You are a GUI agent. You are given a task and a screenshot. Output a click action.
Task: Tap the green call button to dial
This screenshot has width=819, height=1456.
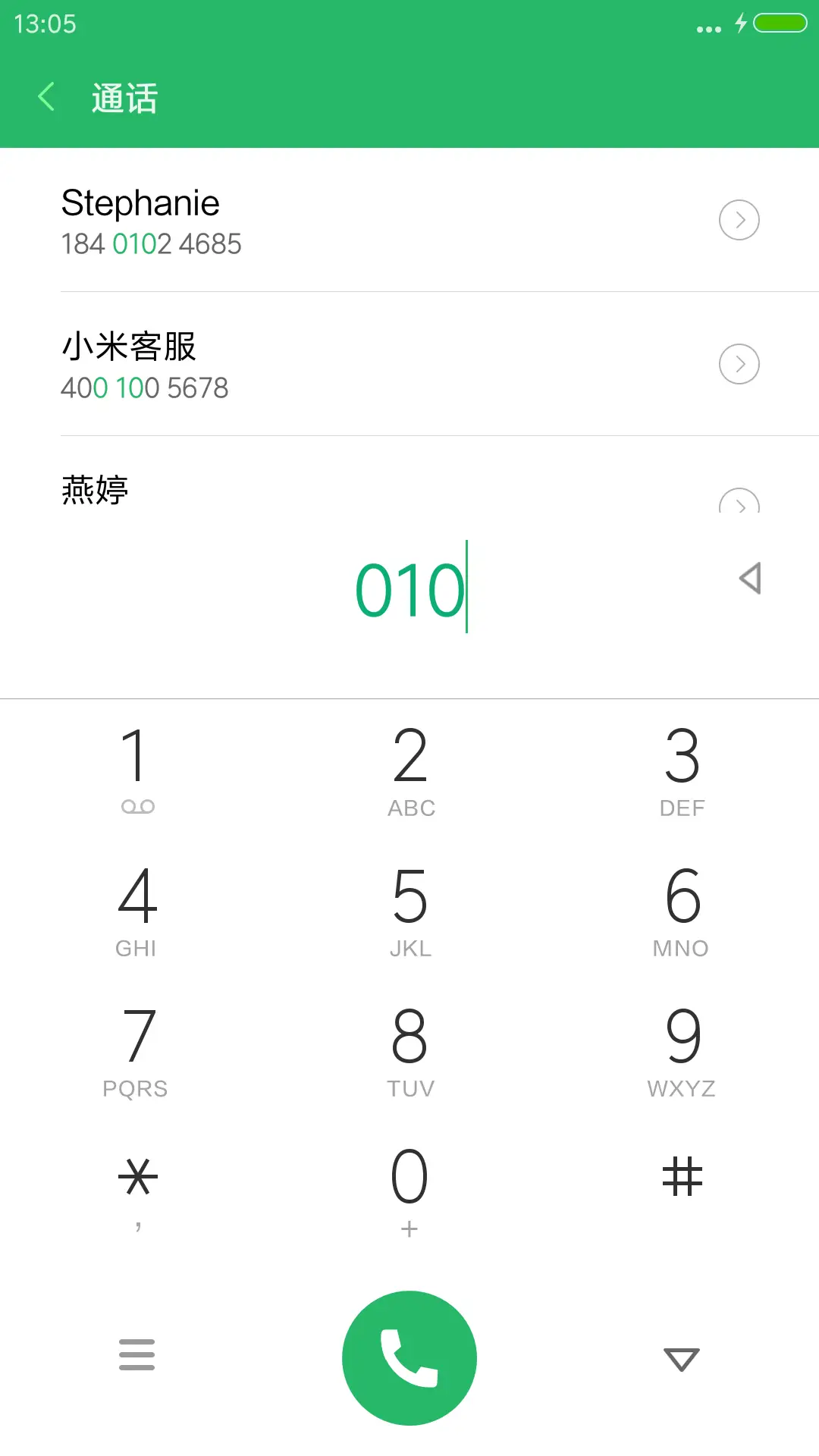click(x=409, y=1357)
